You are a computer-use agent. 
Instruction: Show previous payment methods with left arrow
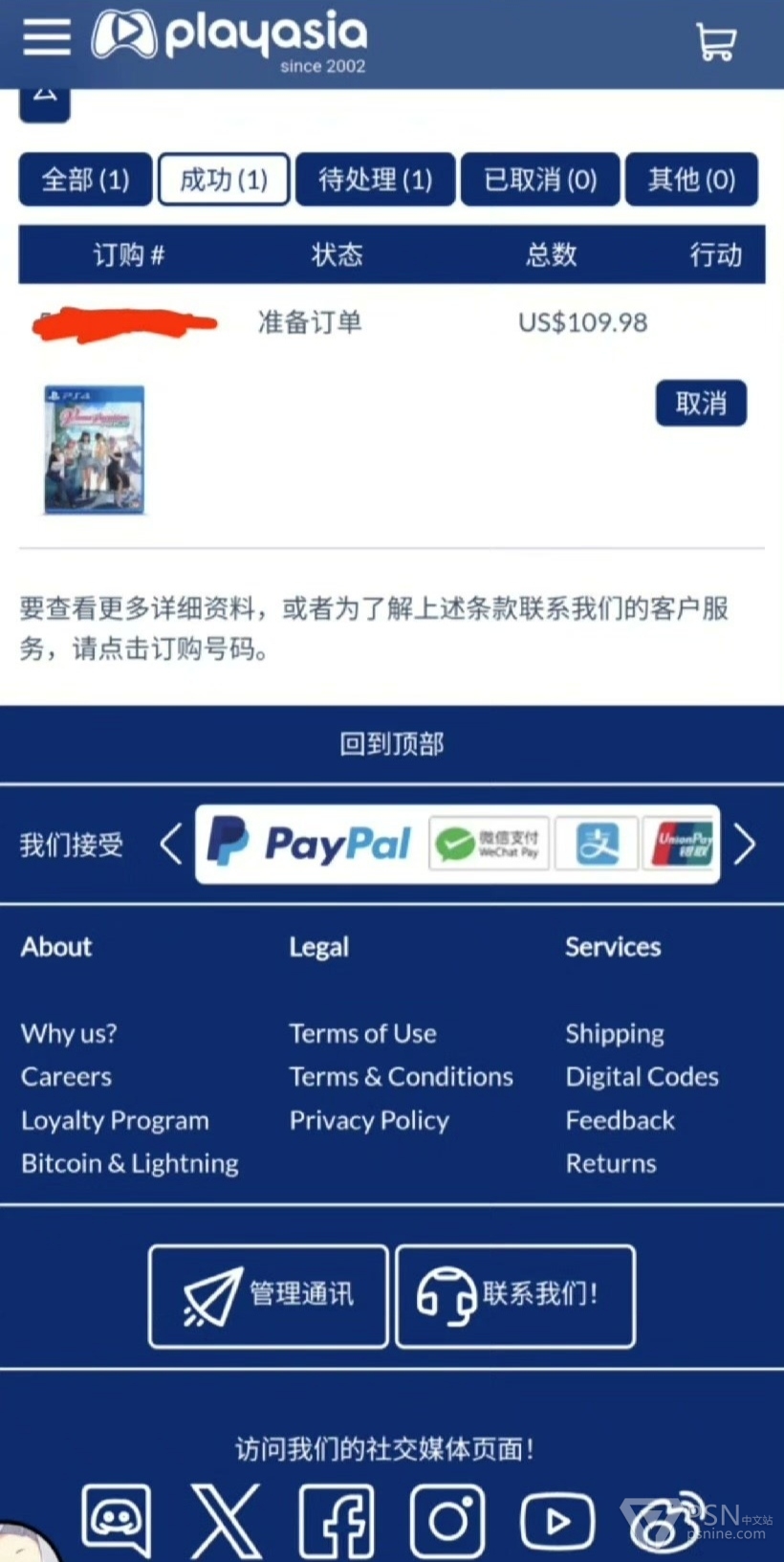point(171,845)
